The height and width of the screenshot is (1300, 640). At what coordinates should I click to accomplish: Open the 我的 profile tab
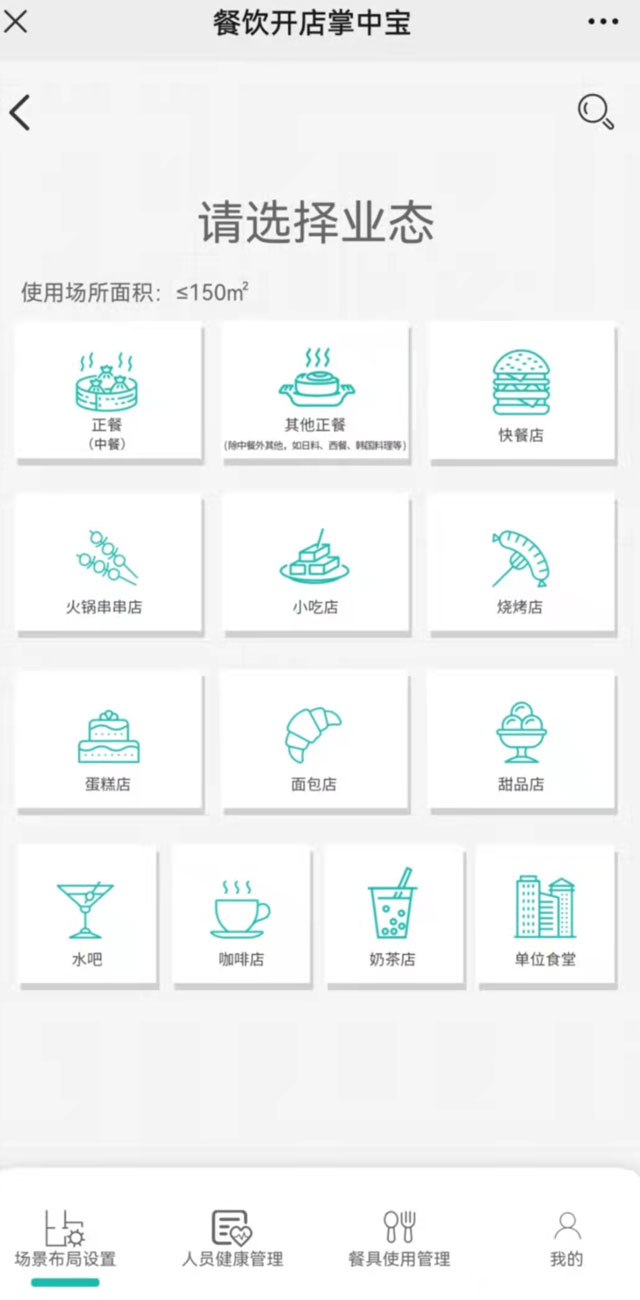click(567, 1238)
